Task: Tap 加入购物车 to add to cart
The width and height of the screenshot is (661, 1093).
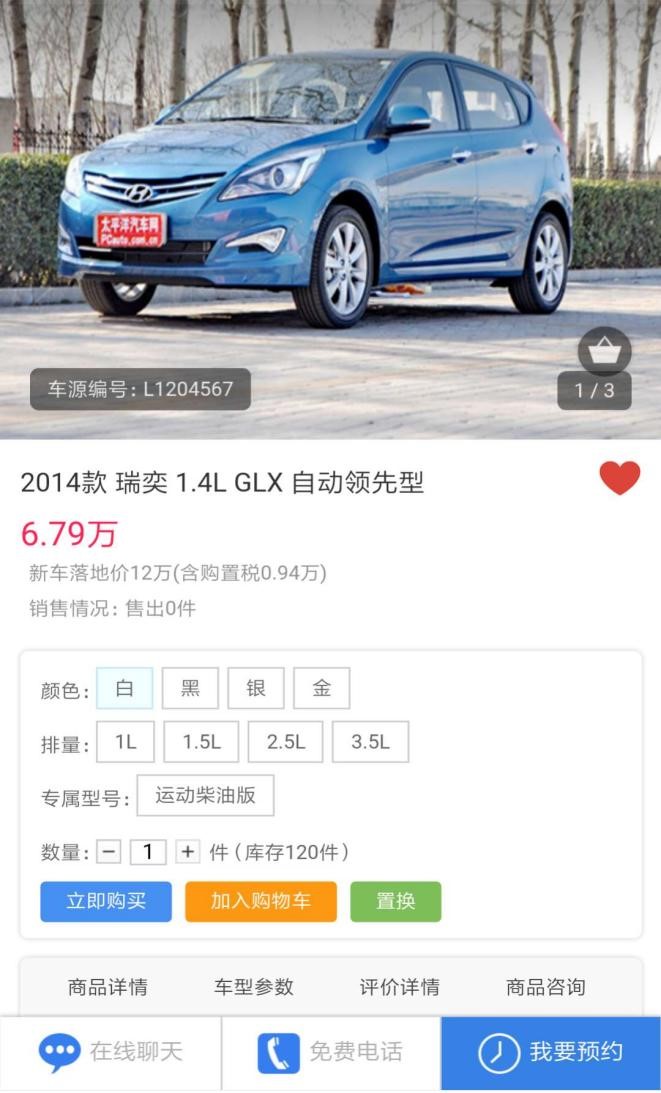Action: click(x=260, y=901)
